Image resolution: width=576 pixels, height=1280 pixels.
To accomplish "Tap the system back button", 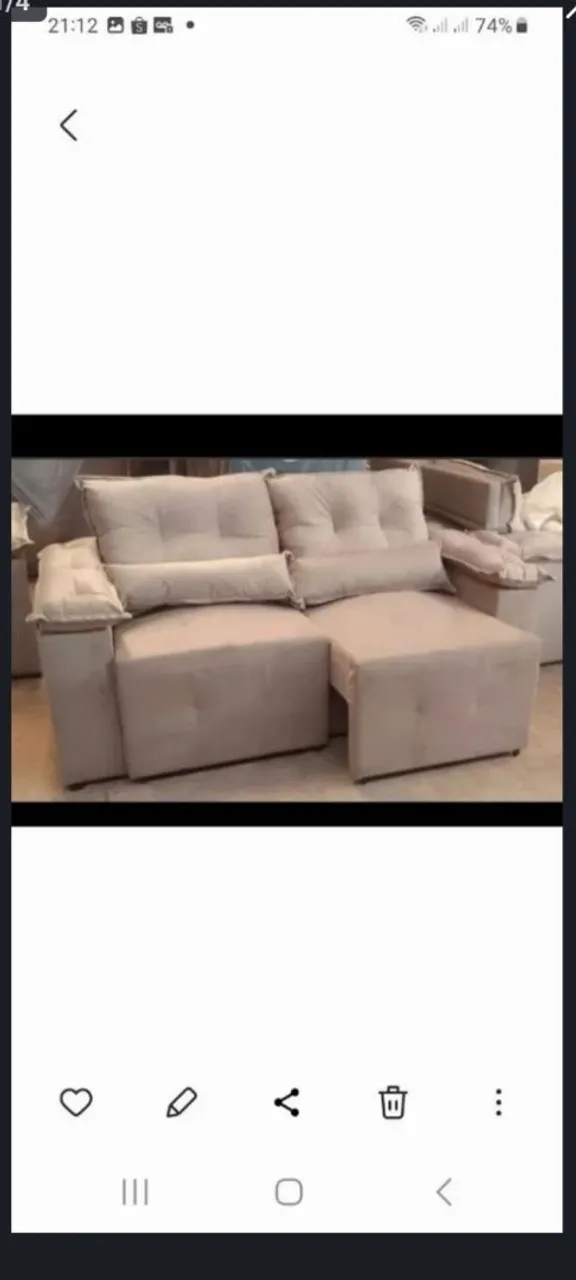I will [x=444, y=1192].
